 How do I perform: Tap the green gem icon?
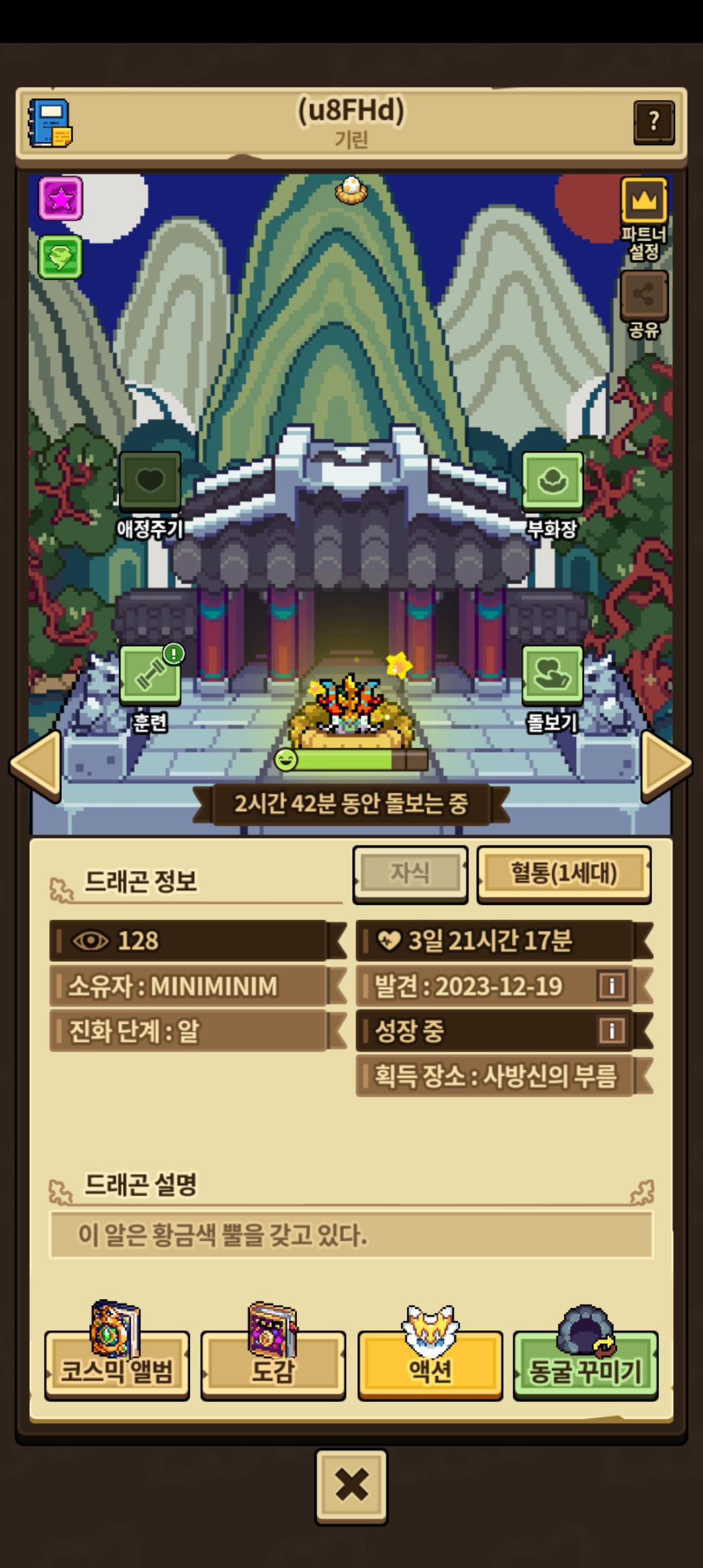click(x=61, y=257)
